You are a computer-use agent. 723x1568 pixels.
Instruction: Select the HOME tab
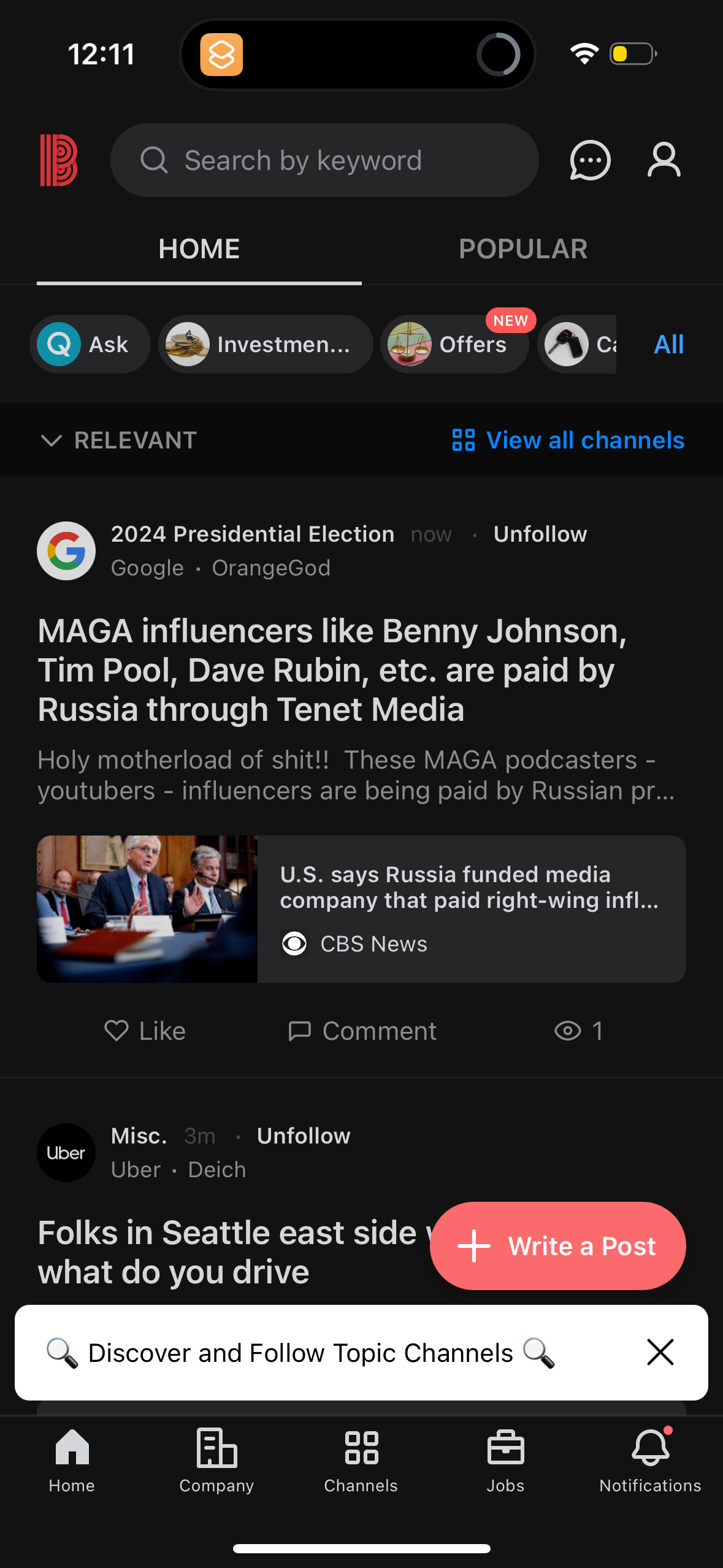pos(199,249)
